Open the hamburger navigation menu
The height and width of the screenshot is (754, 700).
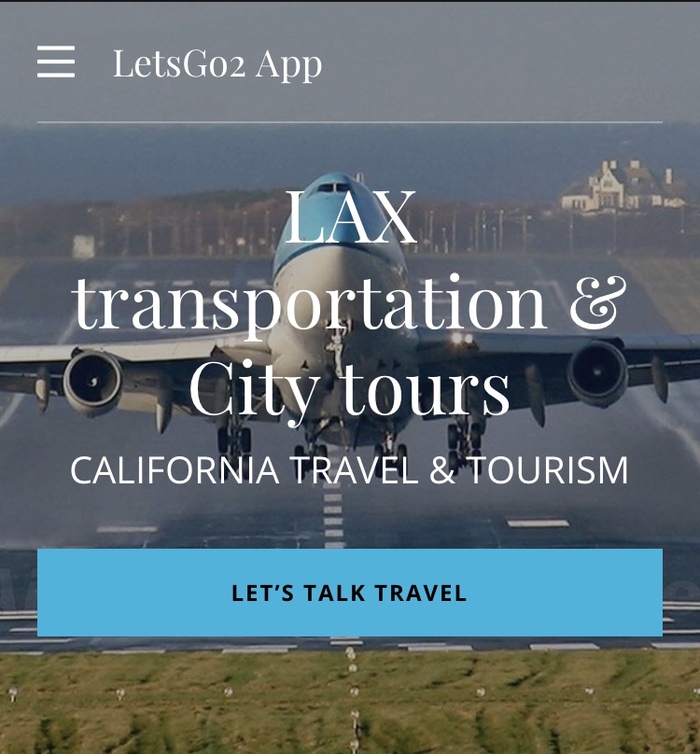click(x=56, y=62)
